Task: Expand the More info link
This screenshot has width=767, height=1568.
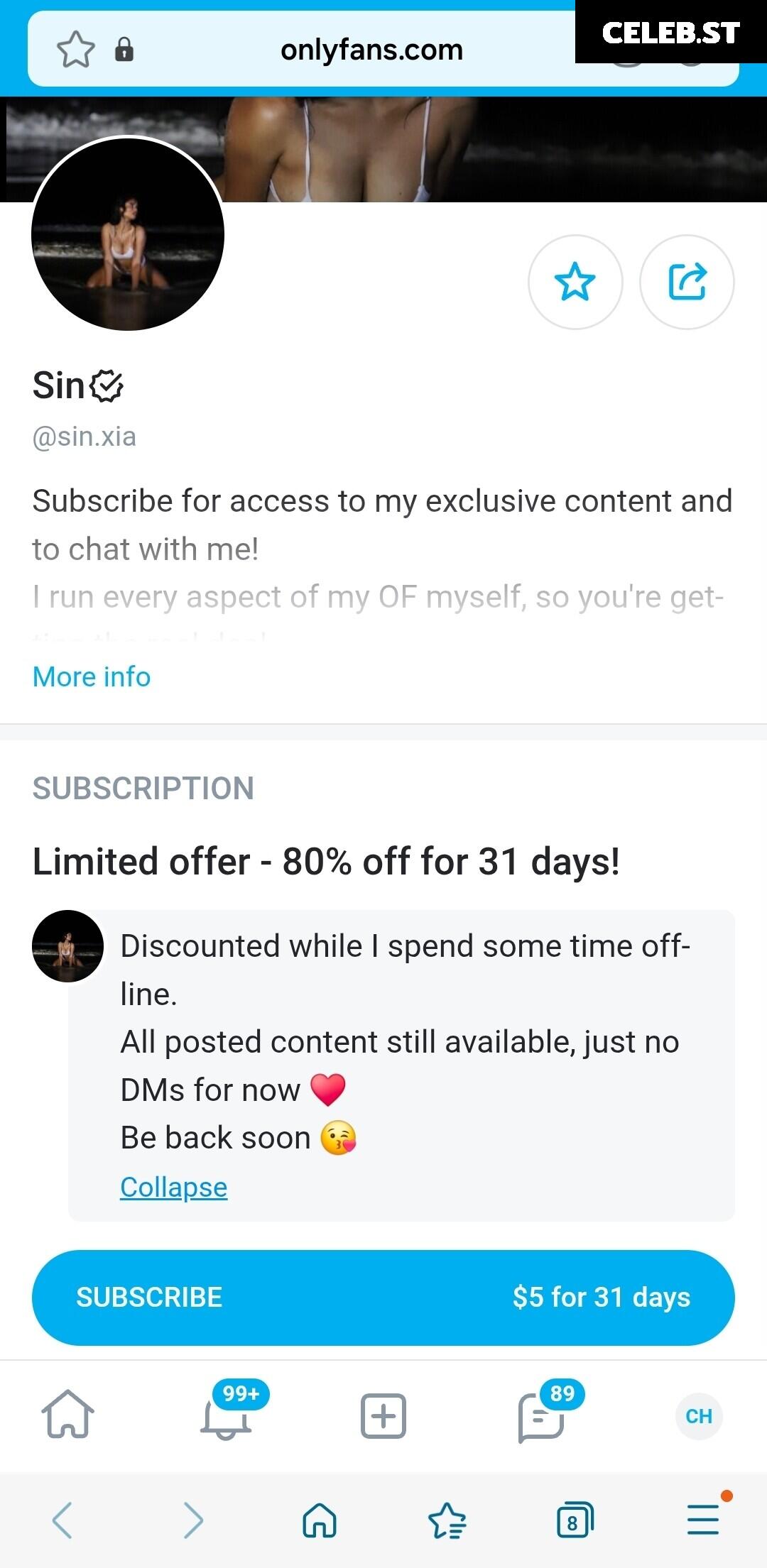Action: (92, 676)
